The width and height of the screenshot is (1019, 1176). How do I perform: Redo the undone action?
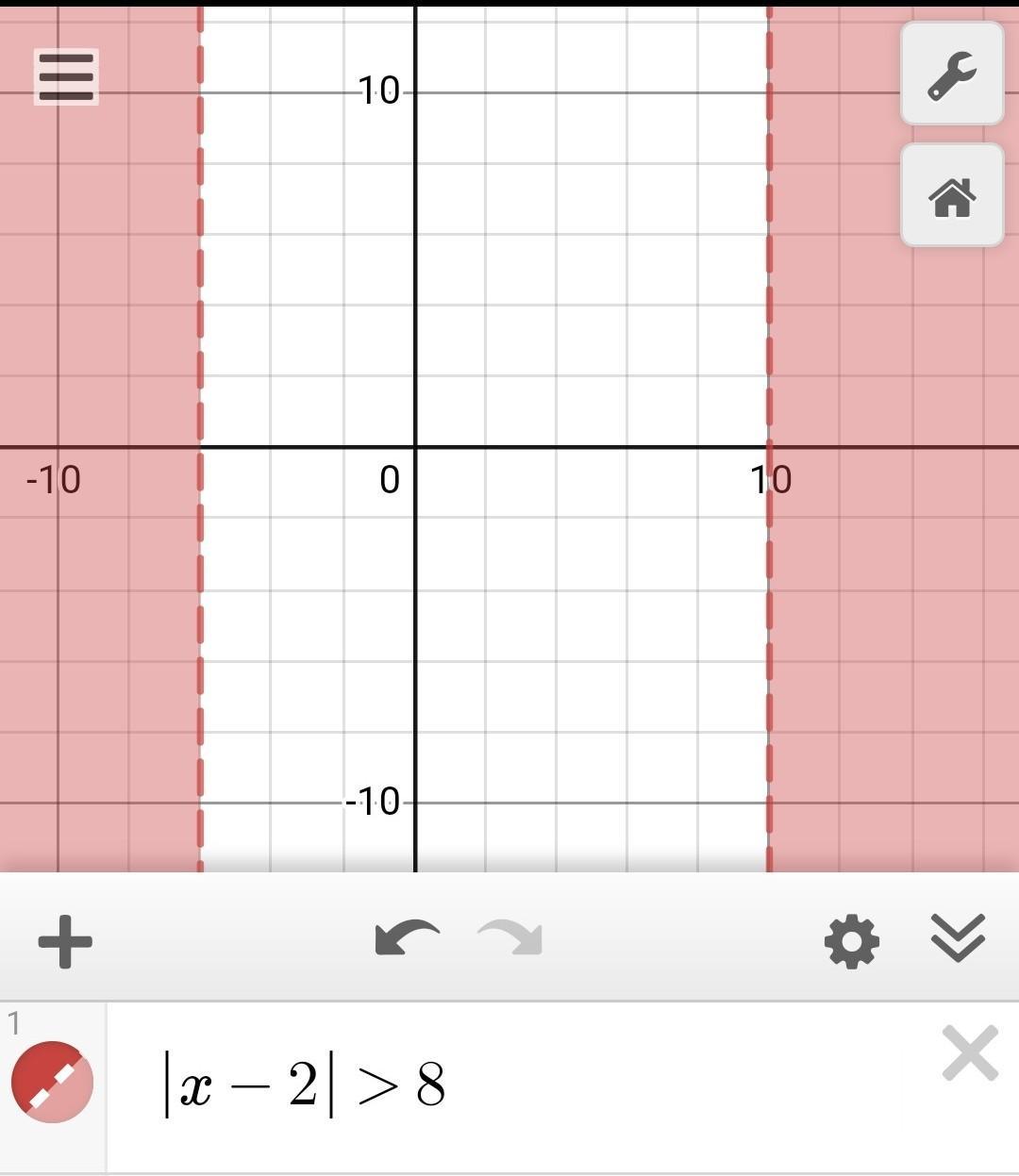click(x=510, y=939)
